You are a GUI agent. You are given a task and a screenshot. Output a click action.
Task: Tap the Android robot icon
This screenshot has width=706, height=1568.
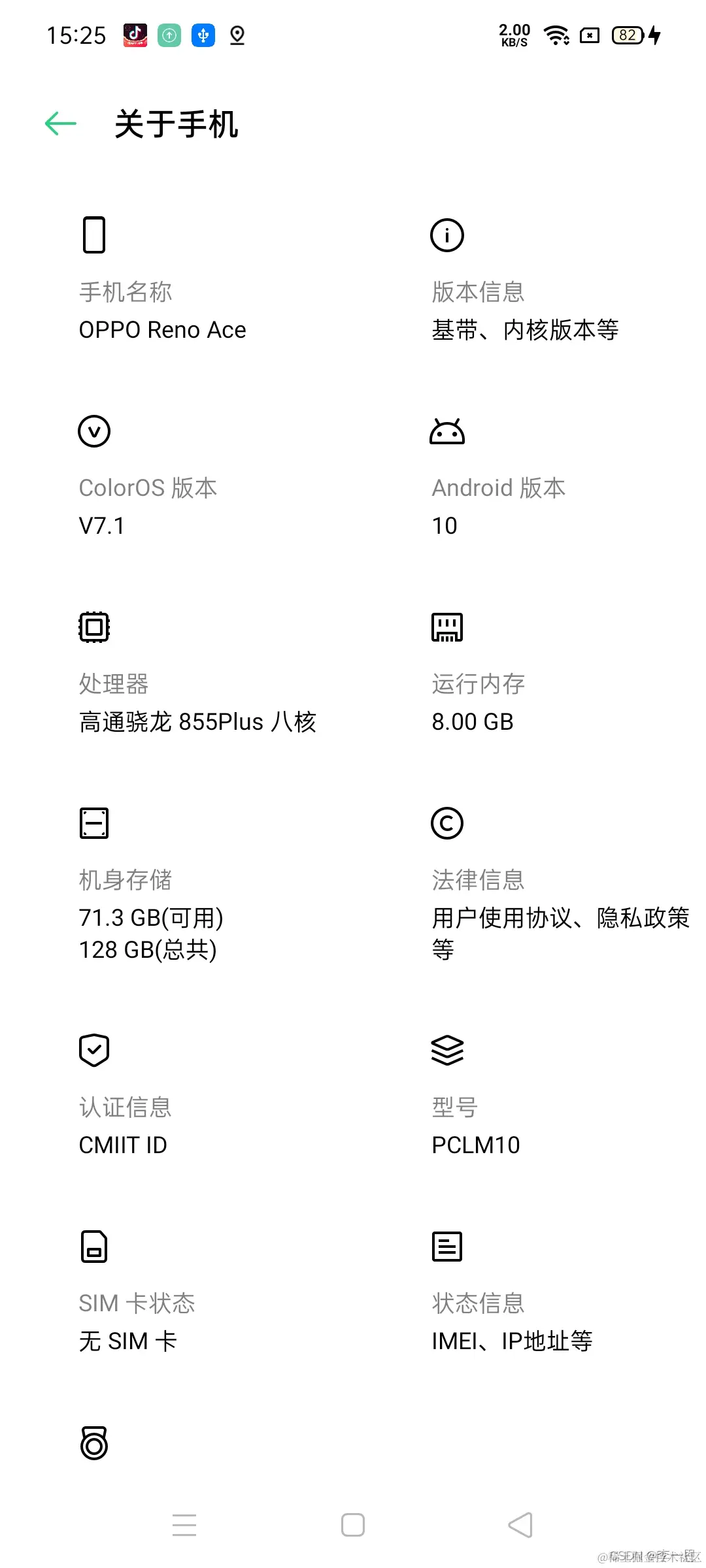tap(447, 431)
